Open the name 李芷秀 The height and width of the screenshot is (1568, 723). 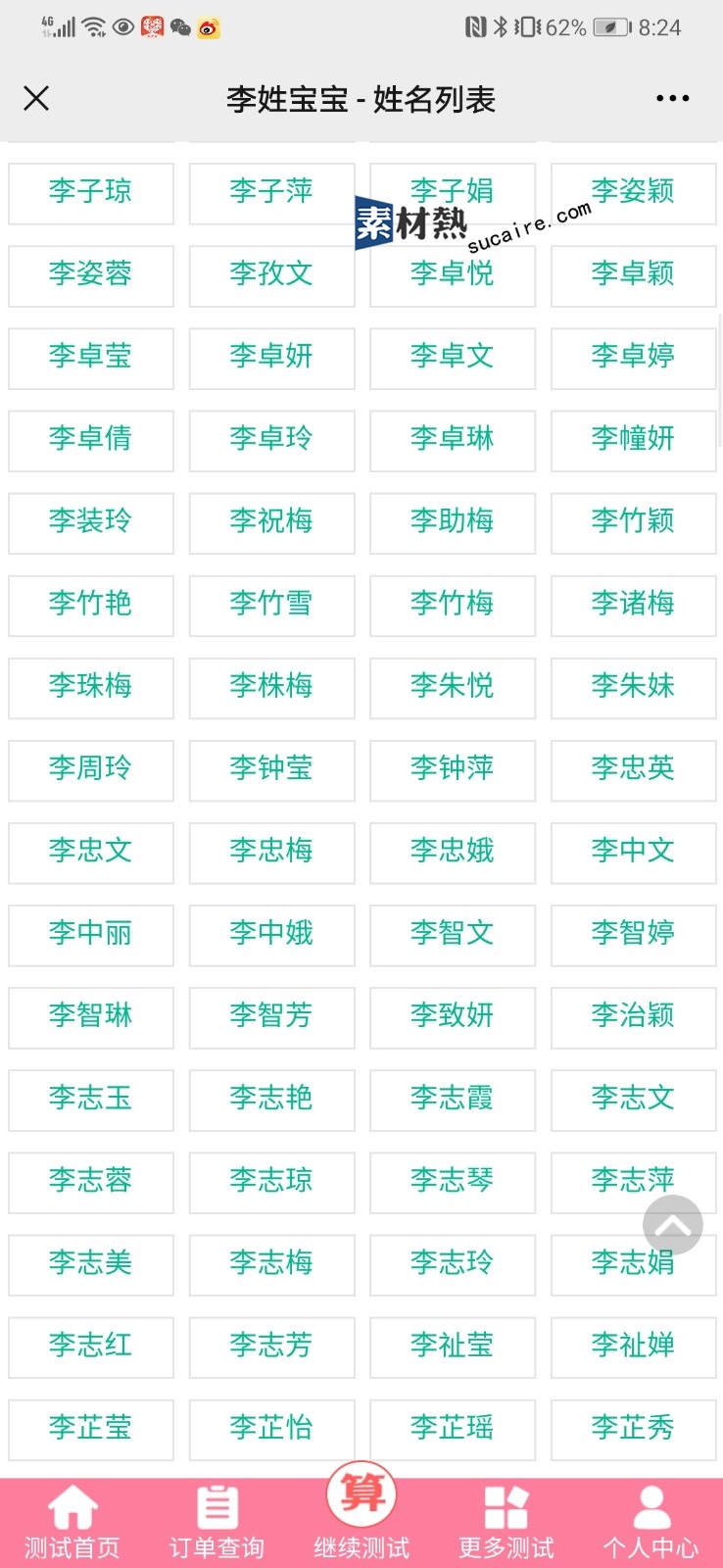point(634,1428)
